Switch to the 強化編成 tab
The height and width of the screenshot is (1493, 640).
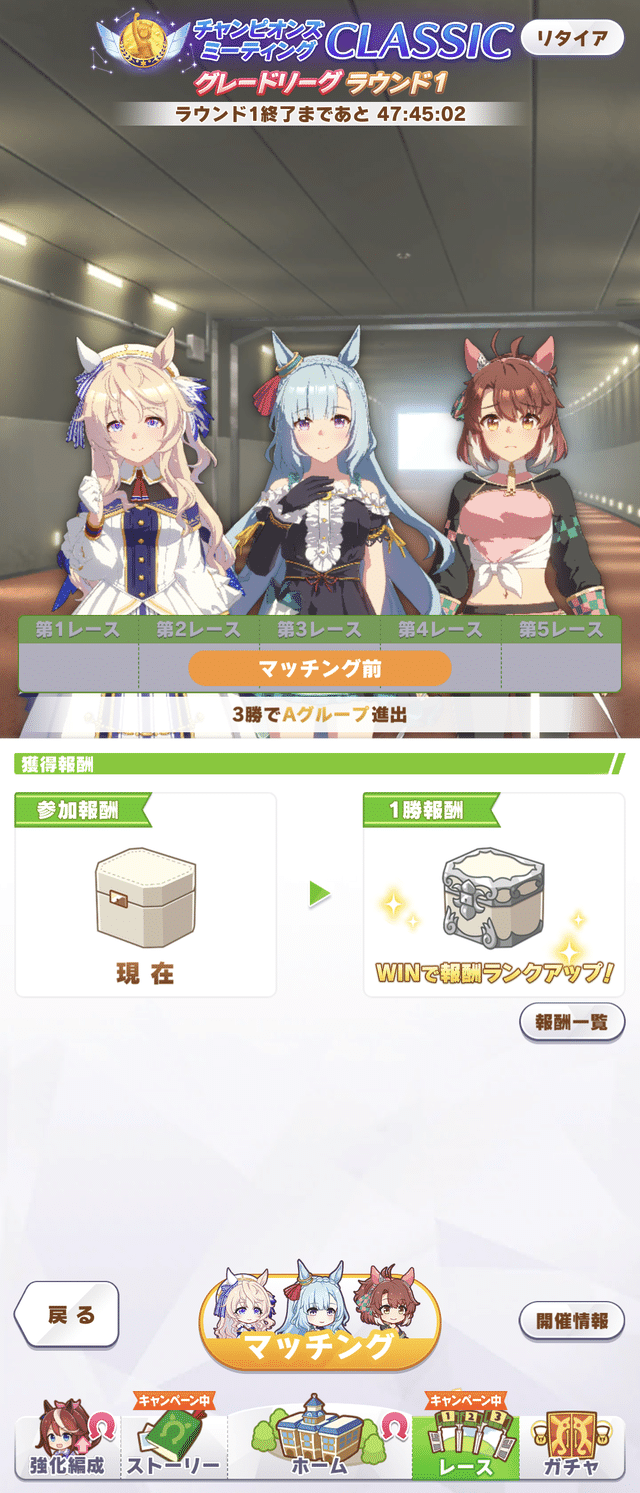(65, 1446)
